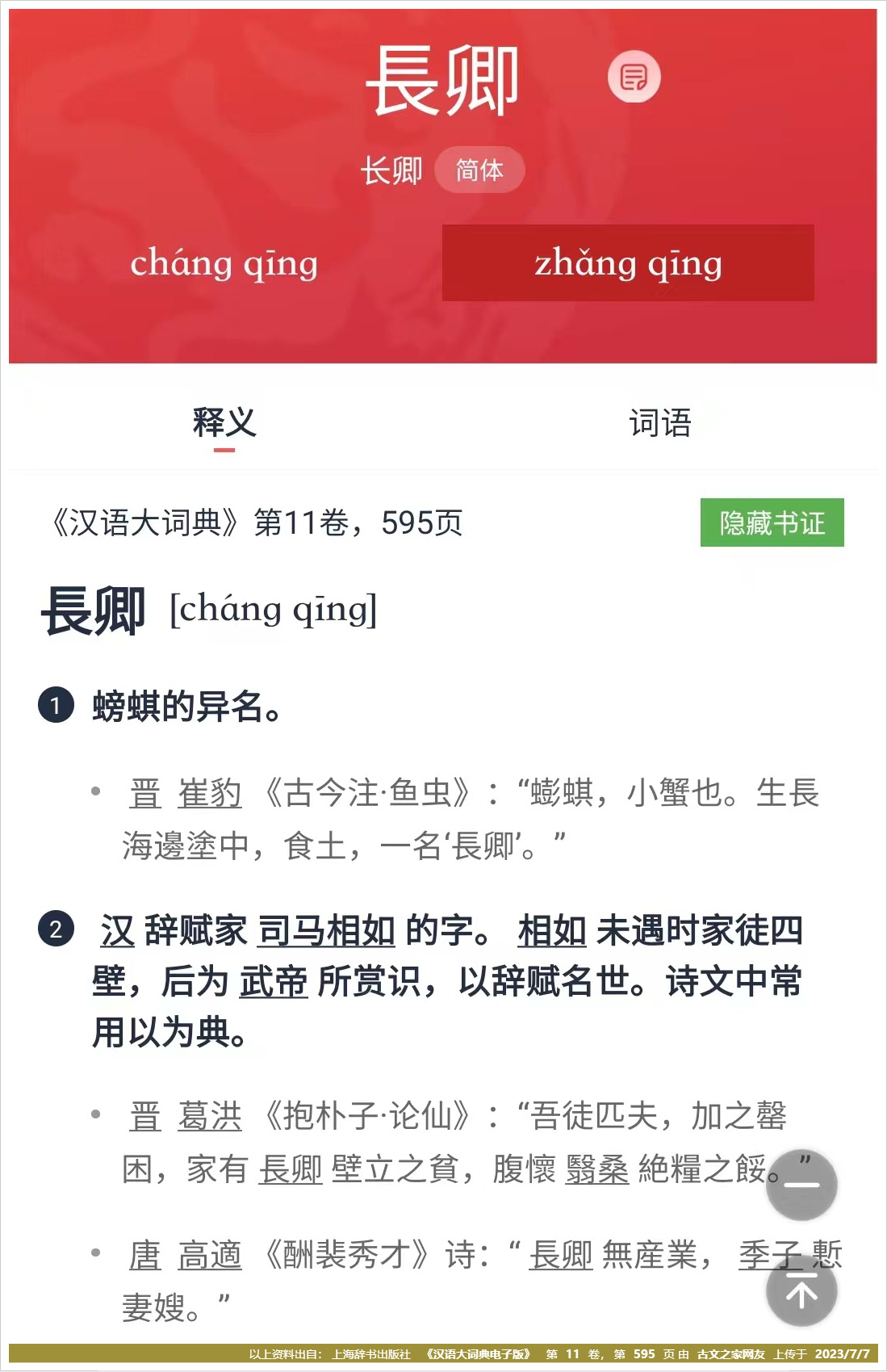Switch to the 词语 tab
Screen dimensions: 887x1372
pos(660,423)
